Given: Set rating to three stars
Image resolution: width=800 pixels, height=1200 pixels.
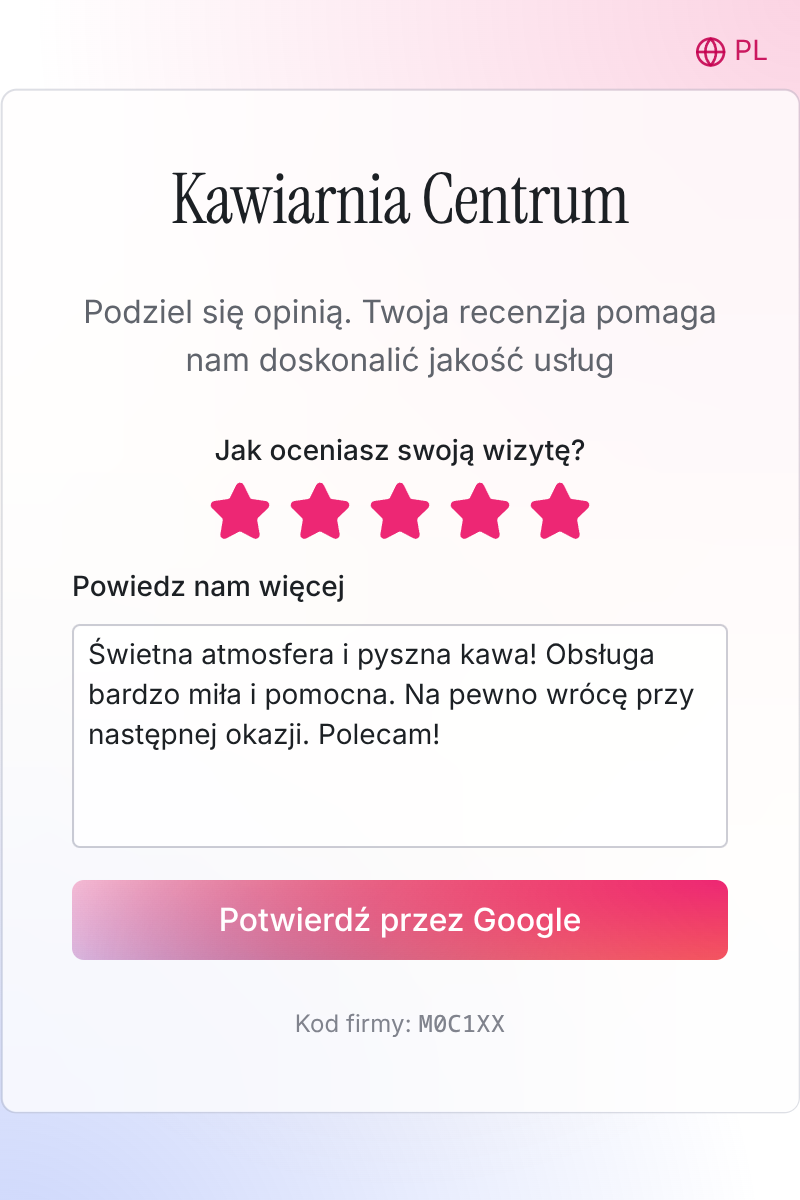Looking at the screenshot, I should pos(400,512).
